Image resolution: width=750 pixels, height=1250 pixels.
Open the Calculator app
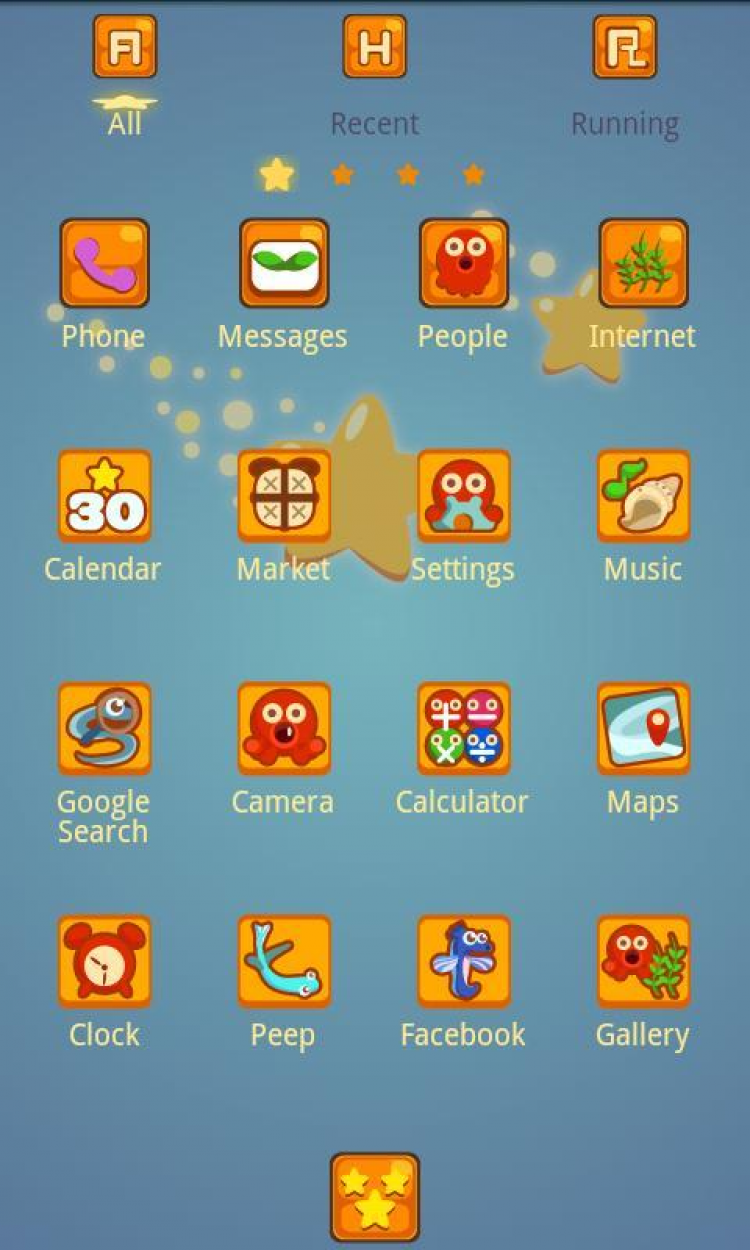pos(463,729)
